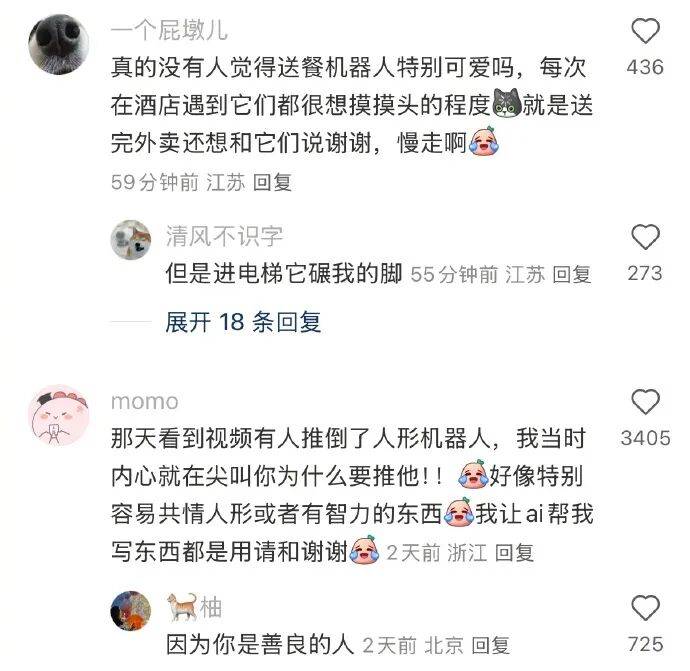The height and width of the screenshot is (671, 690).
Task: Like momo's comment about robots
Action: point(646,403)
